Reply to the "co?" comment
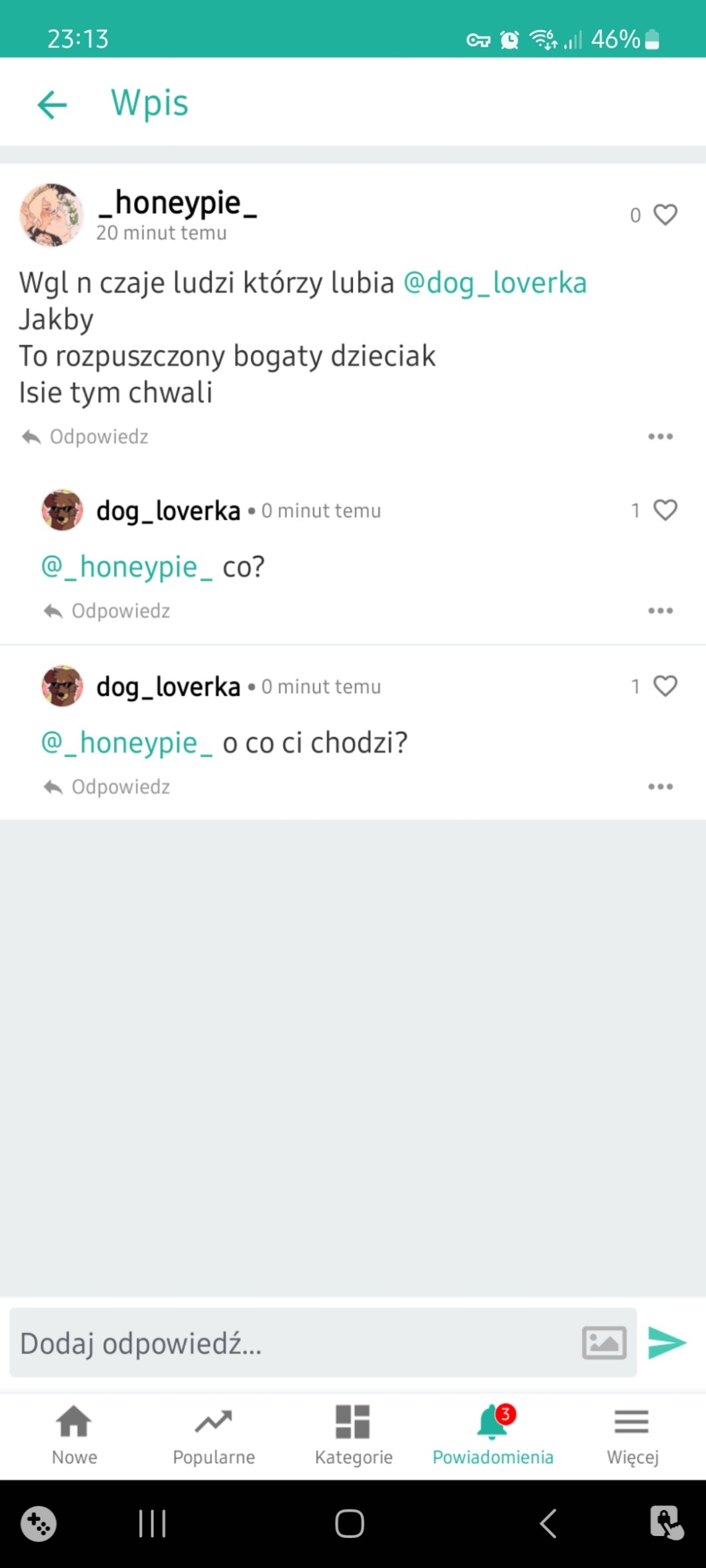This screenshot has width=706, height=1568. click(107, 611)
